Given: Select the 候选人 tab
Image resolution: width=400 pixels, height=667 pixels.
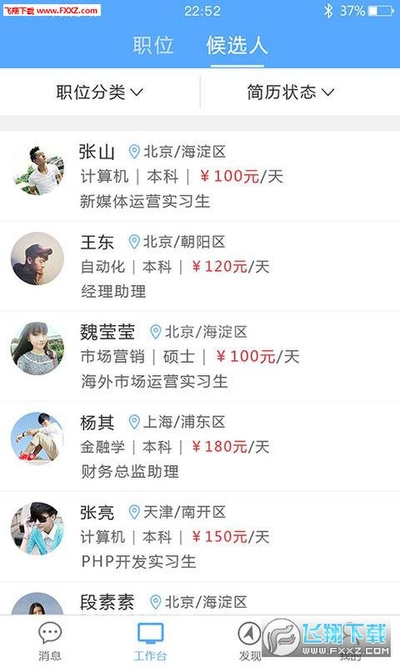Looking at the screenshot, I should click(x=237, y=45).
